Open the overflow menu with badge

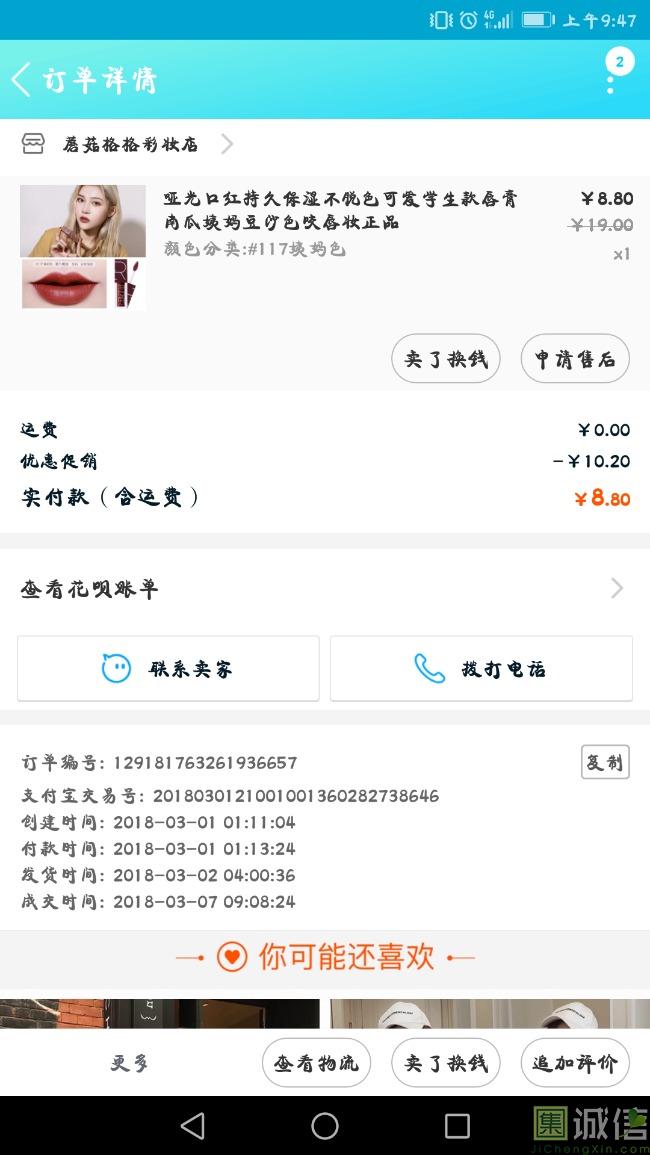point(612,76)
